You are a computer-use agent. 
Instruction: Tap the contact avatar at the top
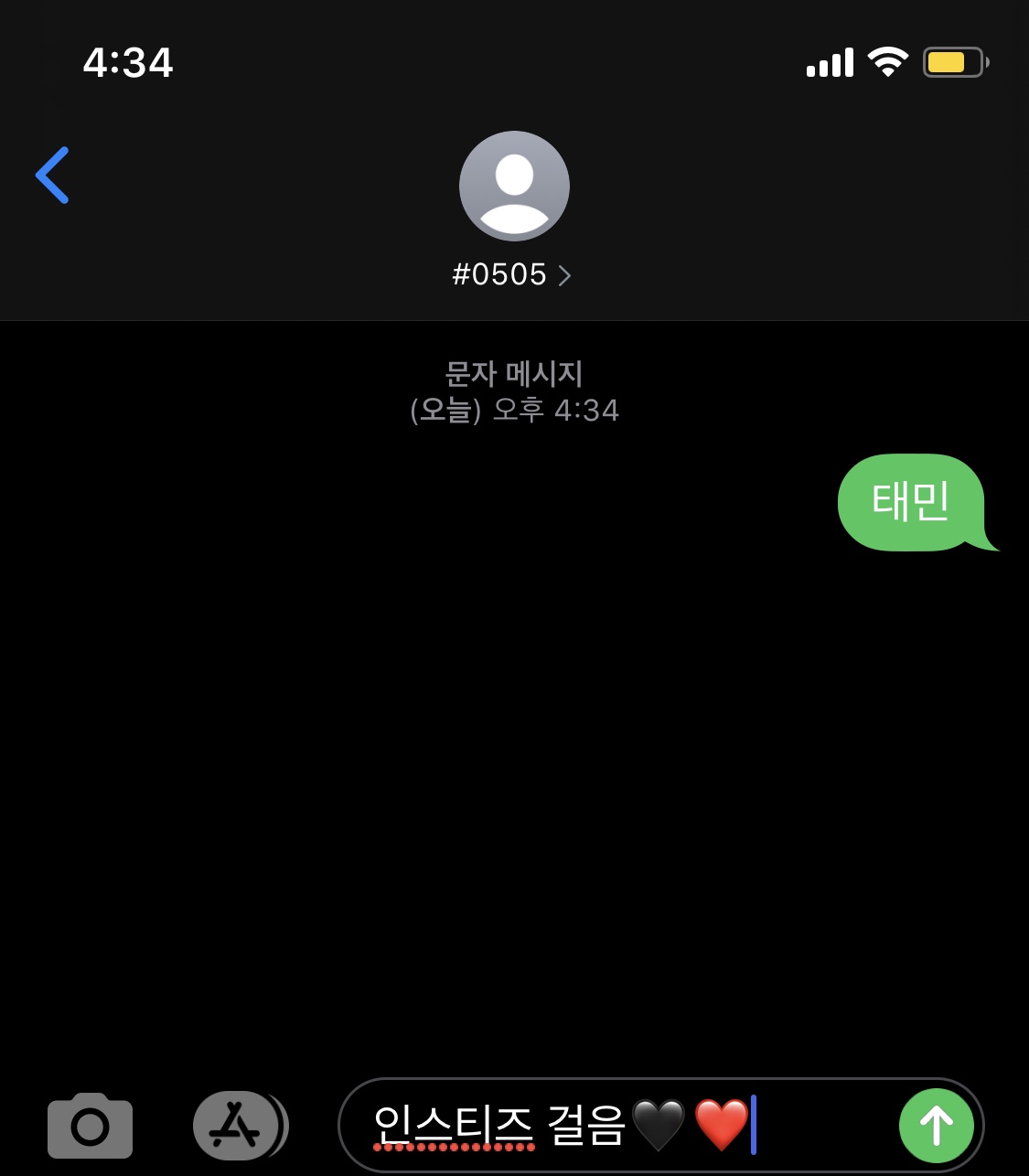[x=514, y=186]
